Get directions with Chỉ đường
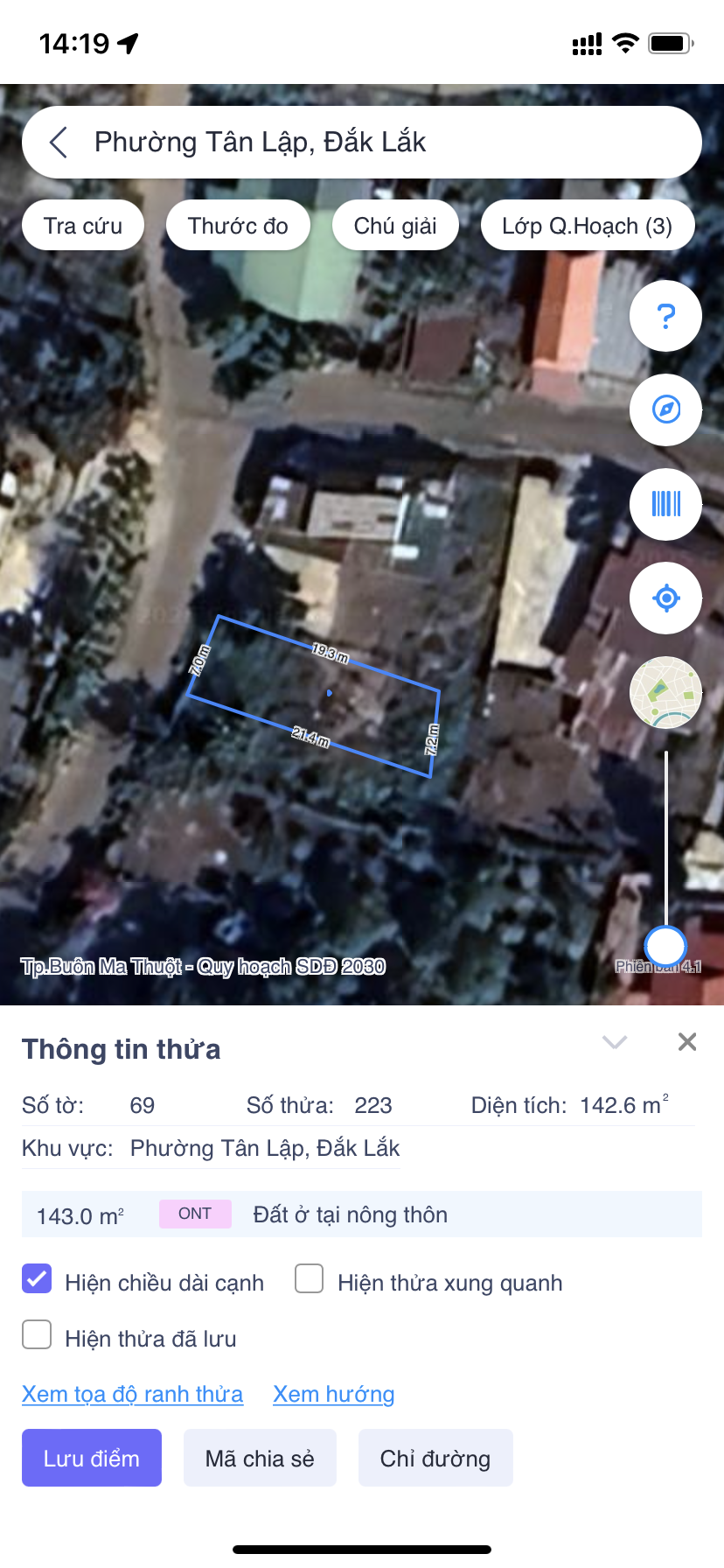This screenshot has height=1568, width=724. tap(435, 1458)
